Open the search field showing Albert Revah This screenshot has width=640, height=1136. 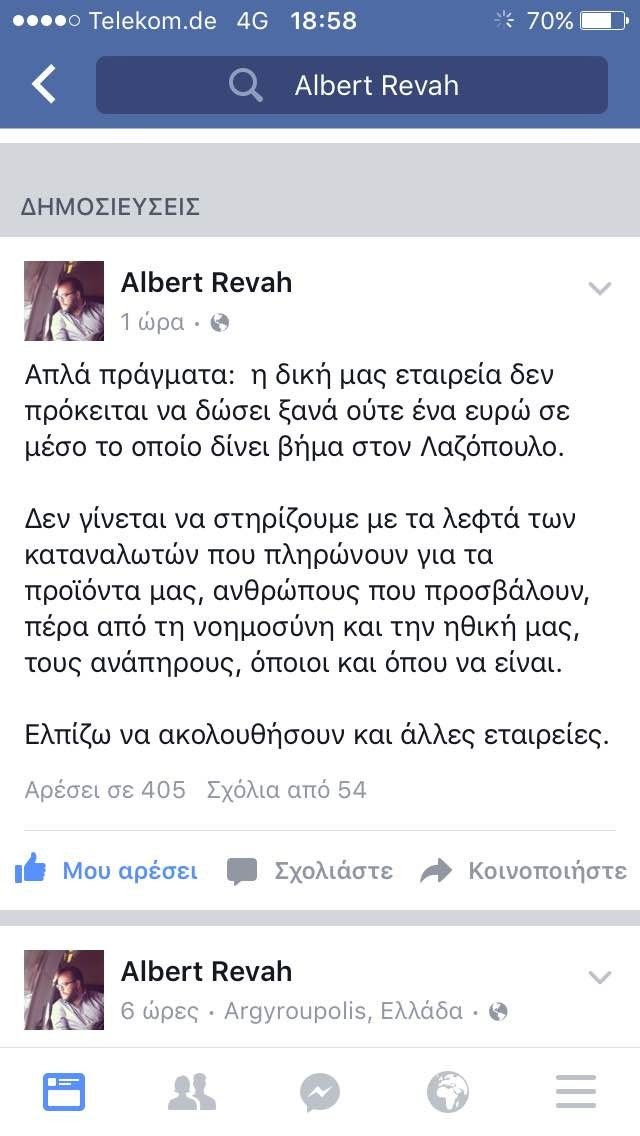pyautogui.click(x=352, y=85)
